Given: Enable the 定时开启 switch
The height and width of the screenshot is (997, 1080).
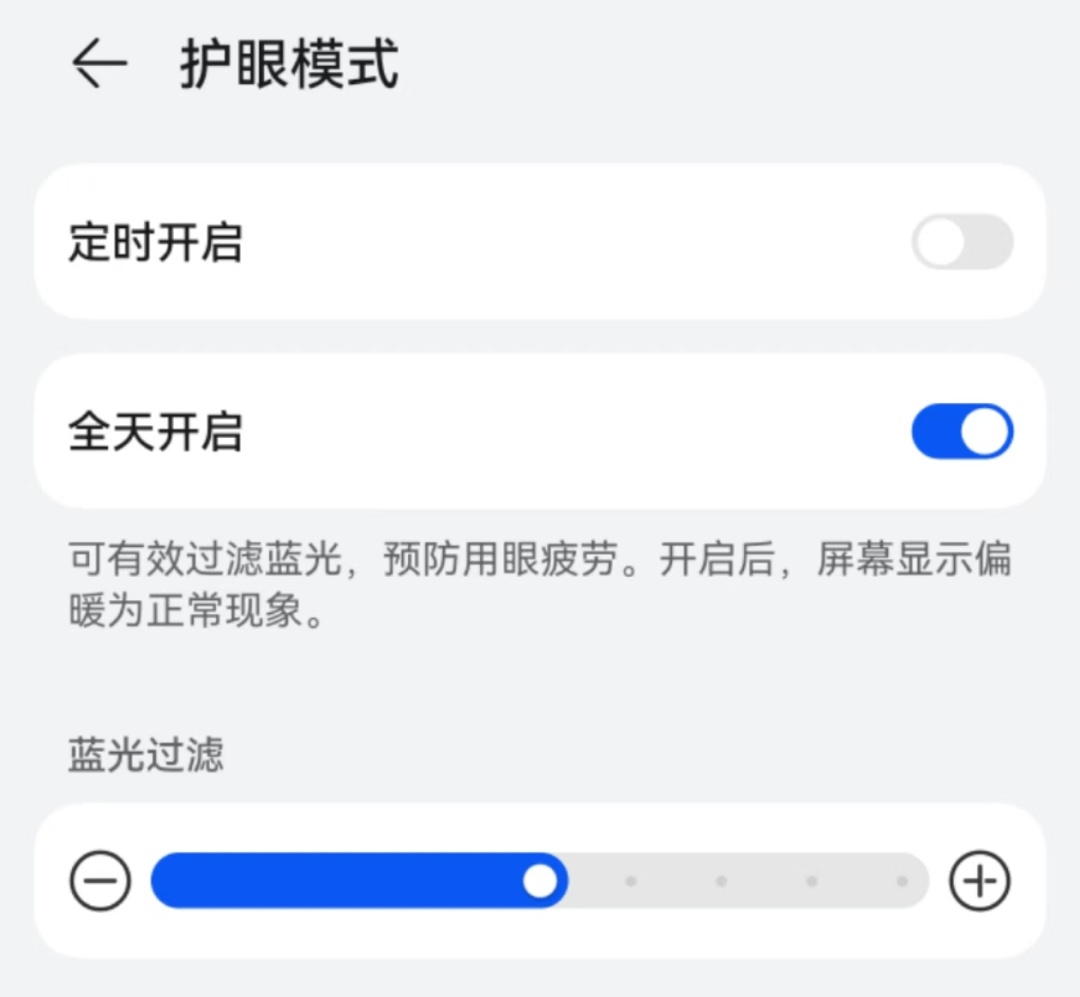Looking at the screenshot, I should tap(962, 242).
